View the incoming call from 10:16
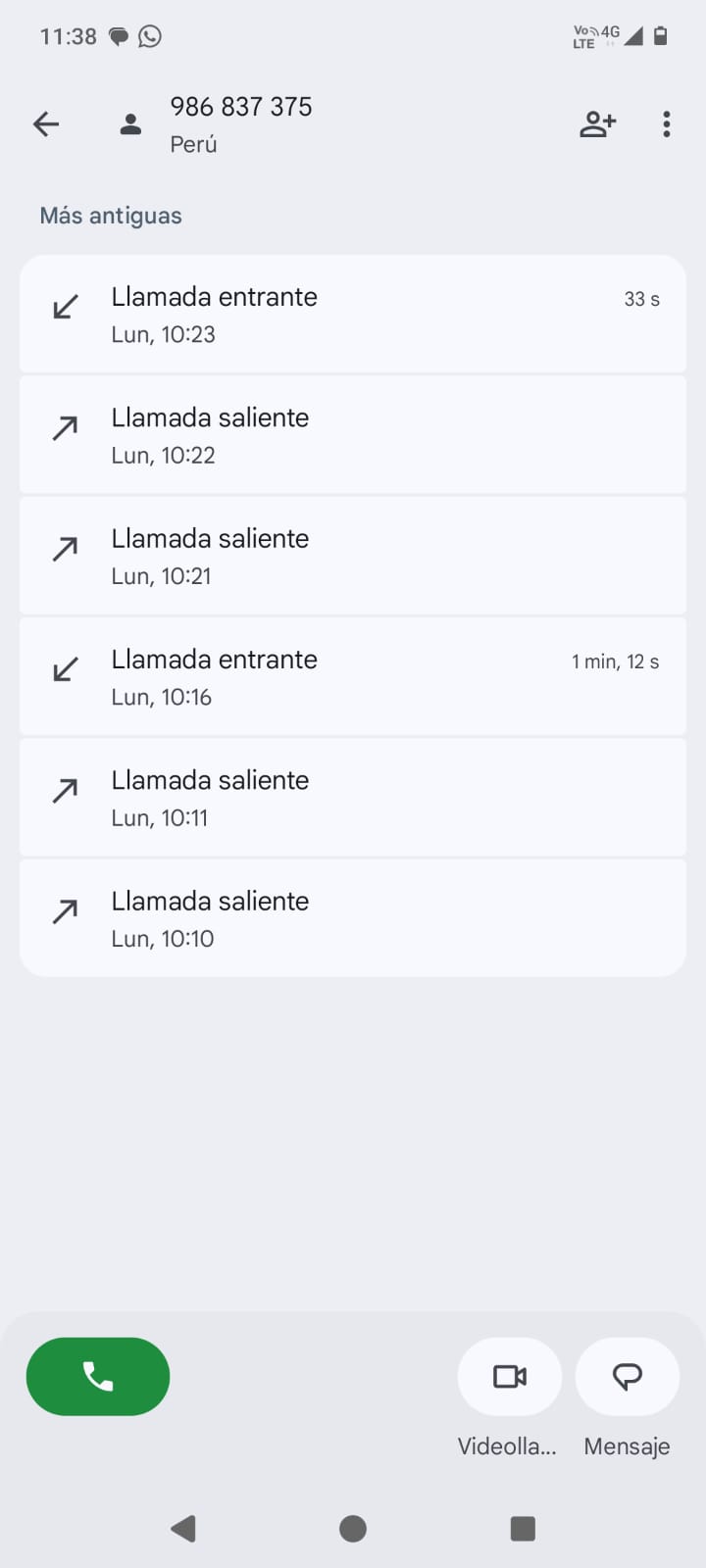The height and width of the screenshot is (1568, 706). pyautogui.click(x=353, y=677)
